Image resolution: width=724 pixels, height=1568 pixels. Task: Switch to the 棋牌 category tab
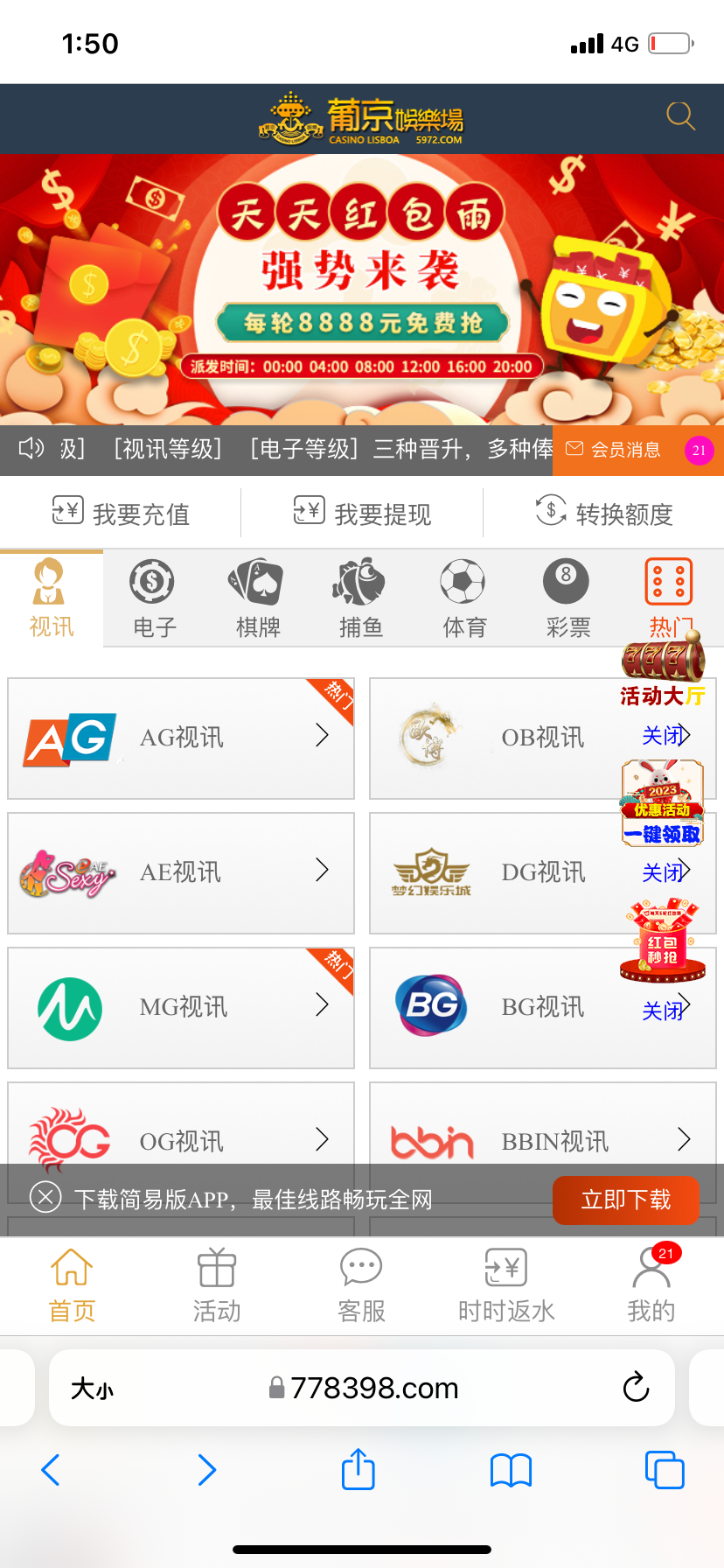point(258,598)
